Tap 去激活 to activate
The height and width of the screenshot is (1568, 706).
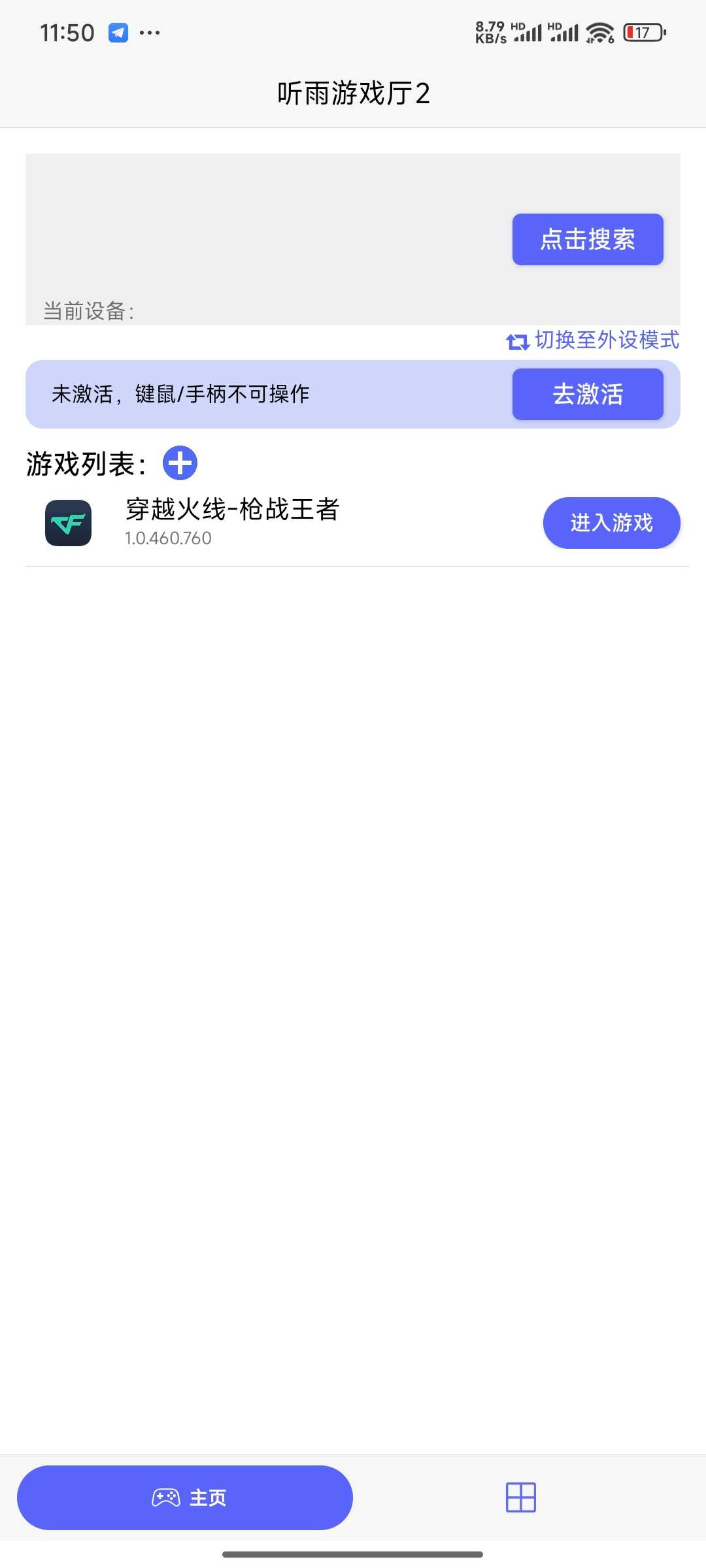588,394
